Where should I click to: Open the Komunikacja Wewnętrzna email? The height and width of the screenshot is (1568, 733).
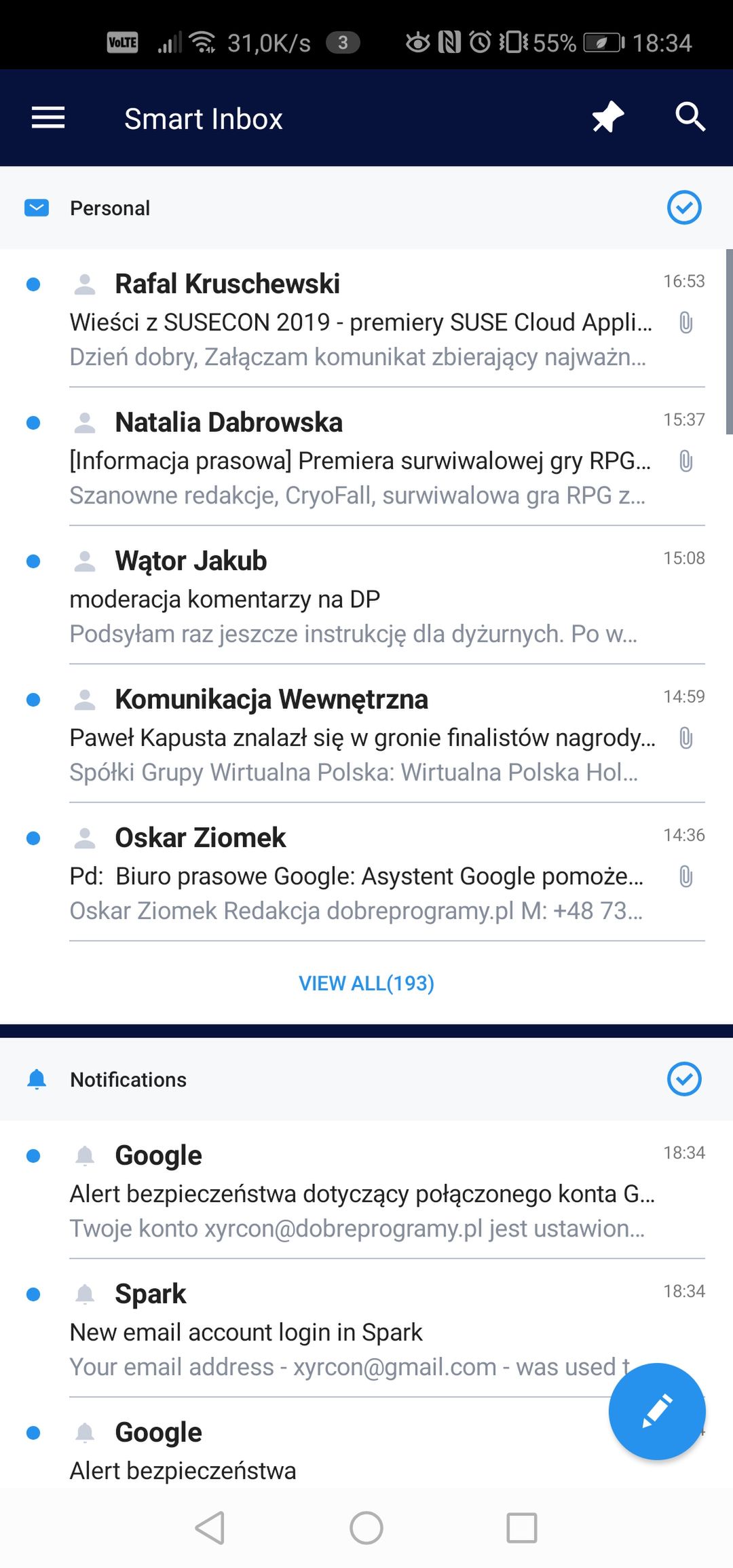point(366,734)
